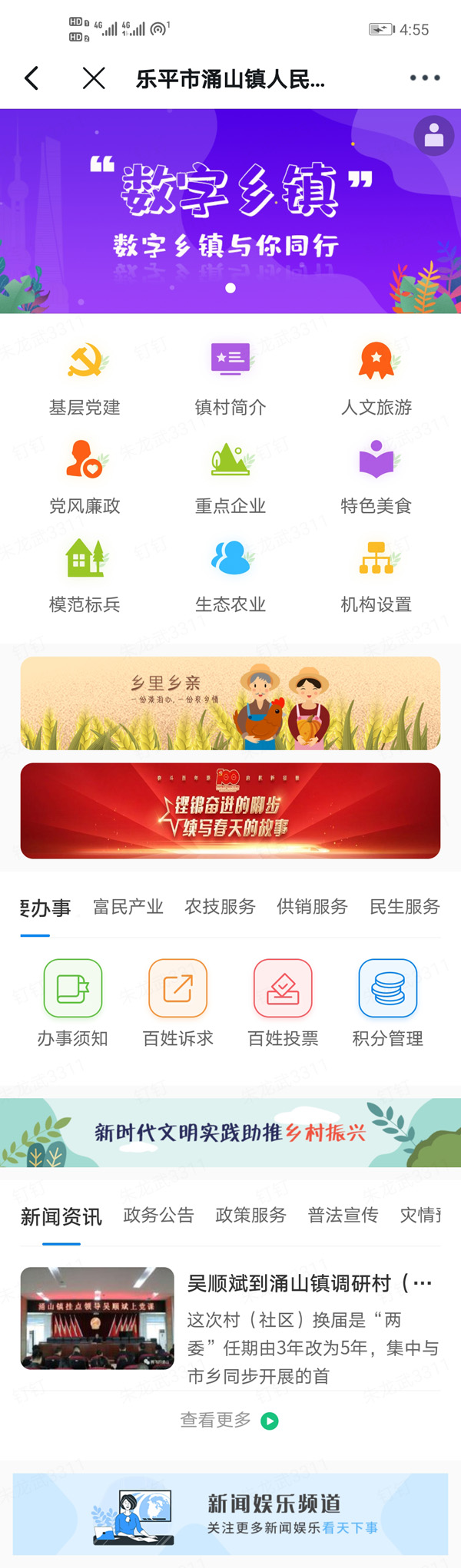
Task: Switch to the 政务公告 news tab
Action: click(x=159, y=1215)
